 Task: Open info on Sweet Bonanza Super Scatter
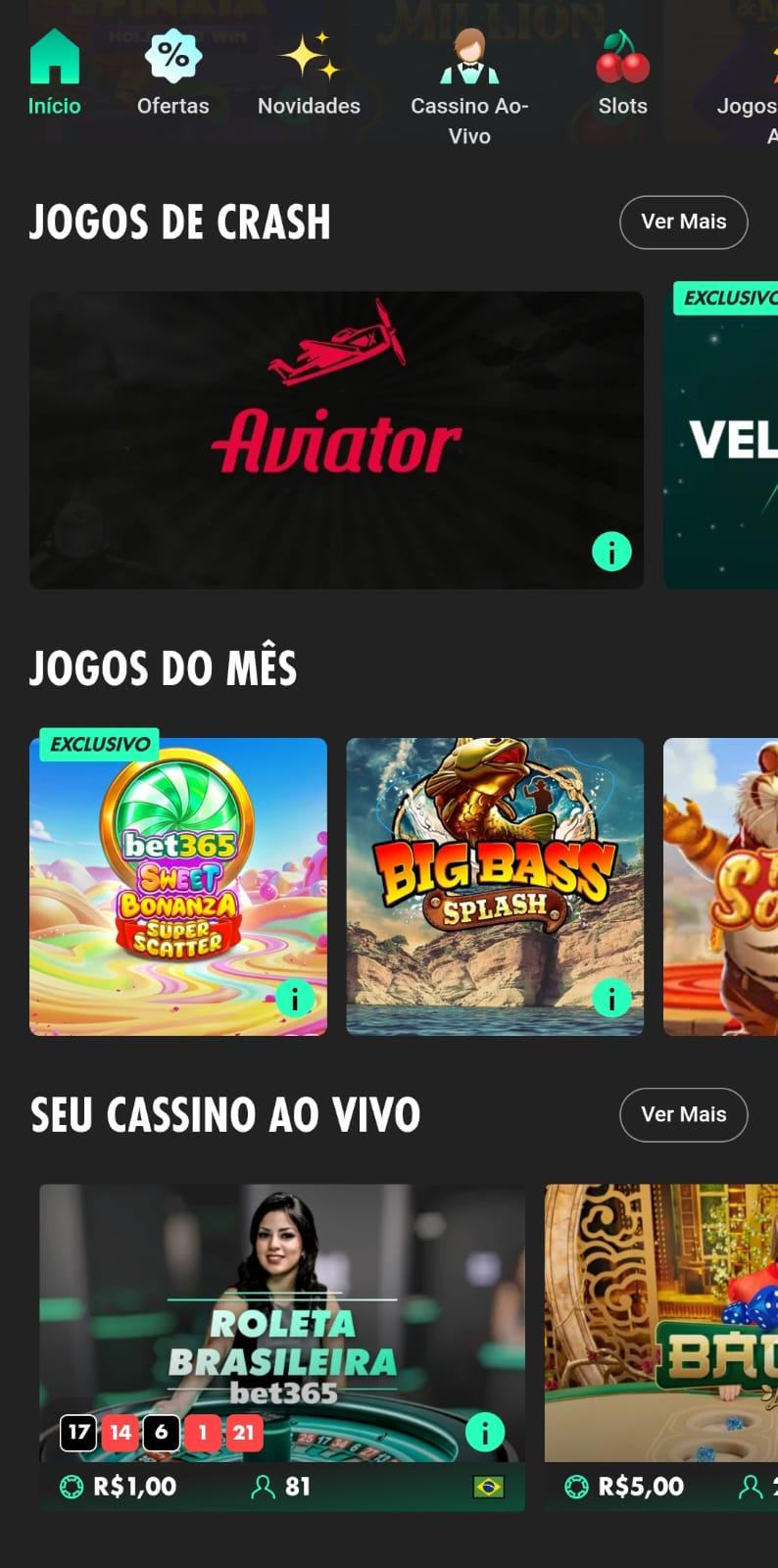click(294, 1000)
